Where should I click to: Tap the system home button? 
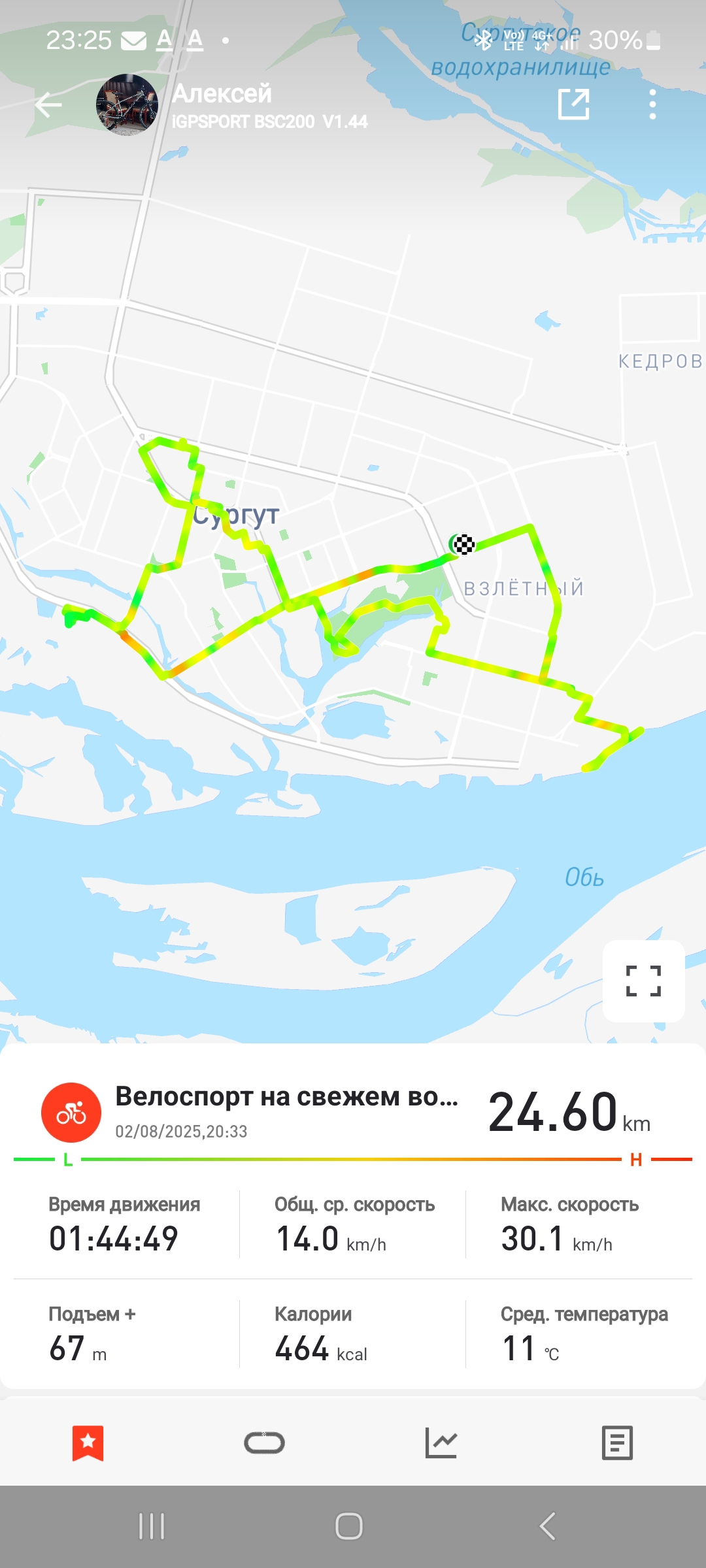(349, 1526)
